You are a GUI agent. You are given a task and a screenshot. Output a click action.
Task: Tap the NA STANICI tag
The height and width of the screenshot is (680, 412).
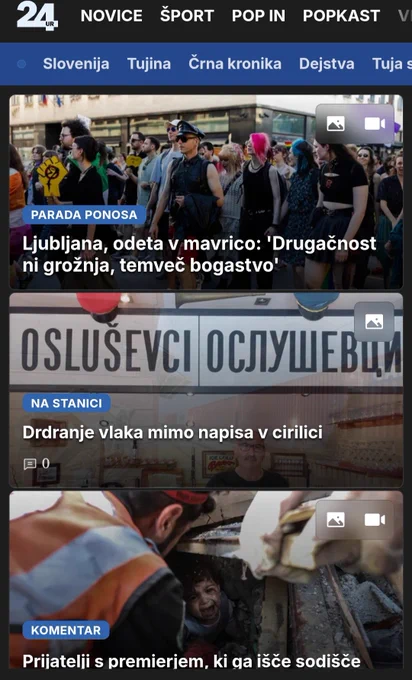(66, 403)
